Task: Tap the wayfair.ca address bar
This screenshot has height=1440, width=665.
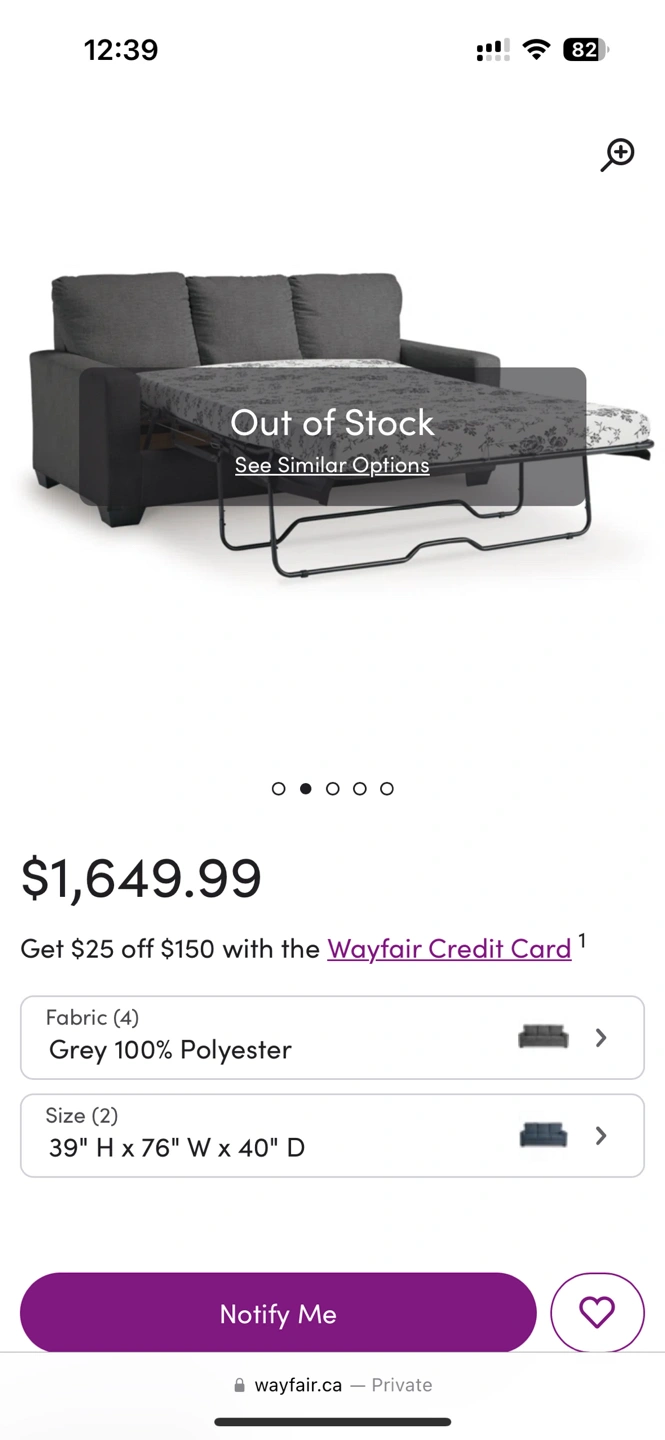Action: [x=332, y=1385]
